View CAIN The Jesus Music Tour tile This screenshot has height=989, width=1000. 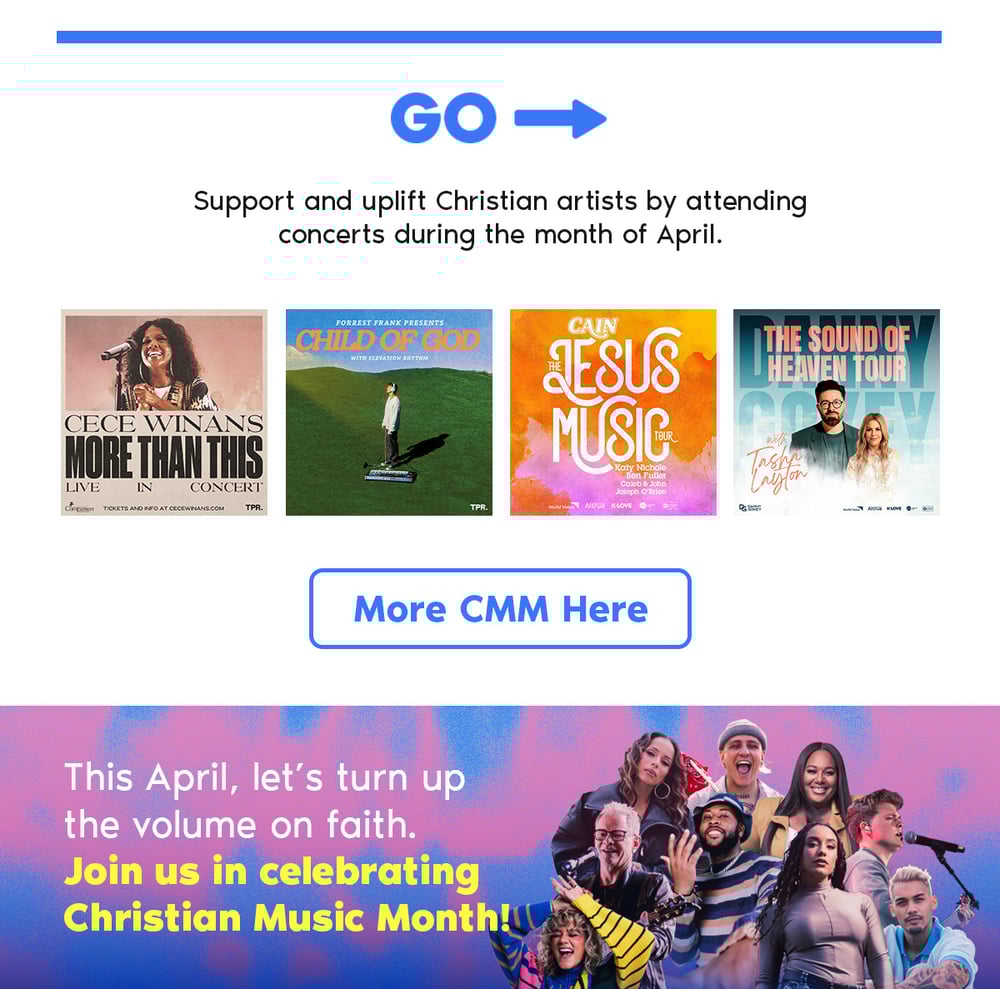click(613, 412)
